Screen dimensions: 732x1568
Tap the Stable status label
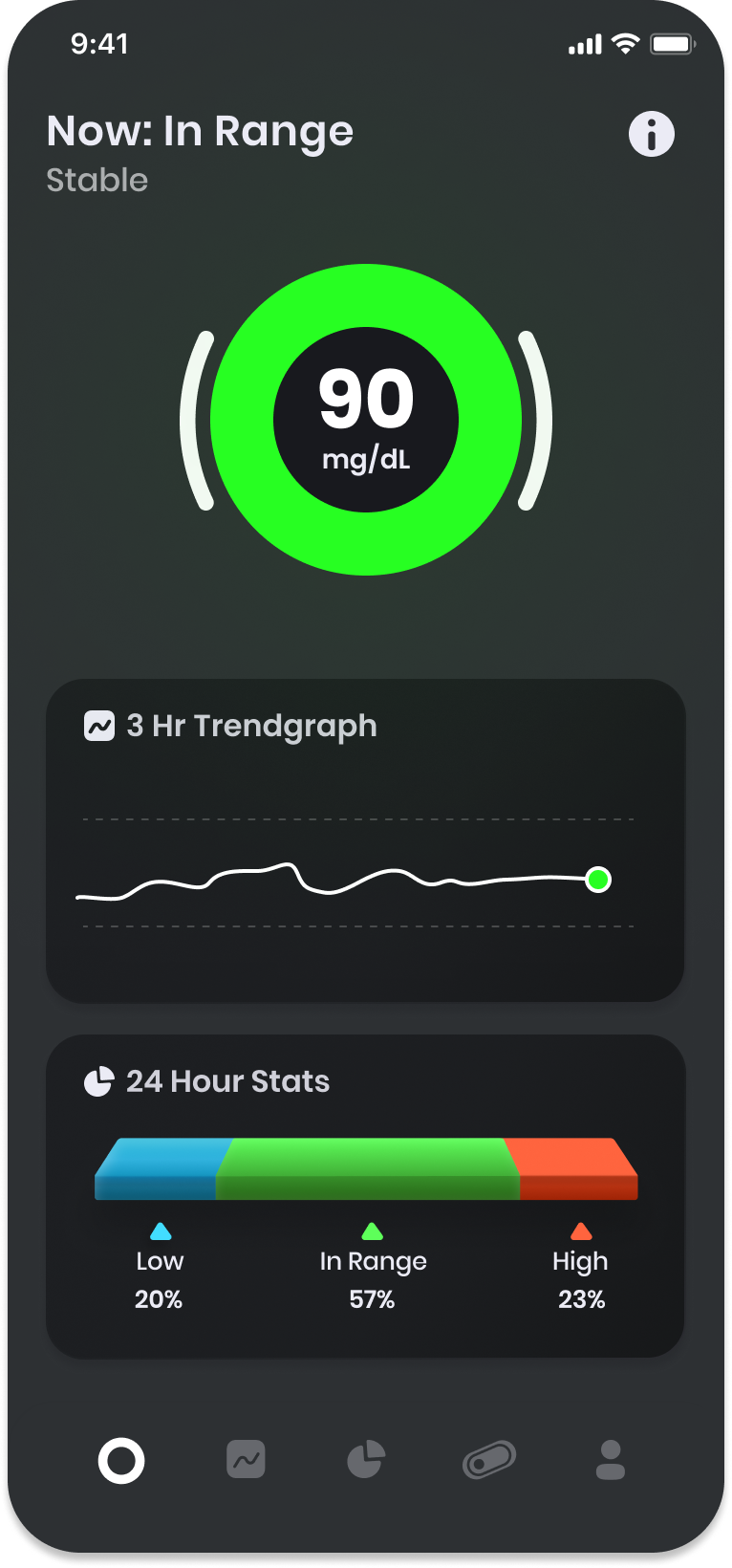pyautogui.click(x=97, y=180)
